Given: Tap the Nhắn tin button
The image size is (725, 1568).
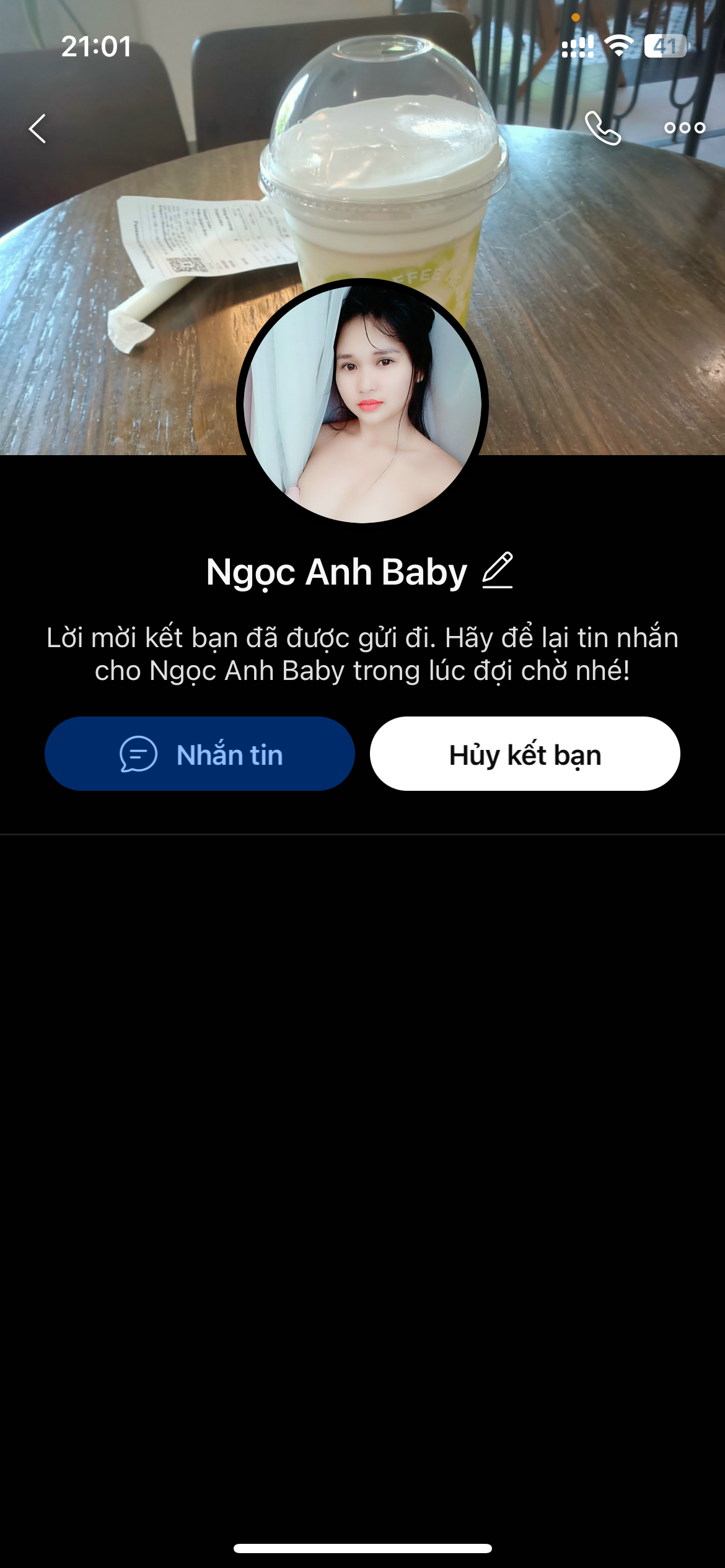Looking at the screenshot, I should pos(200,754).
